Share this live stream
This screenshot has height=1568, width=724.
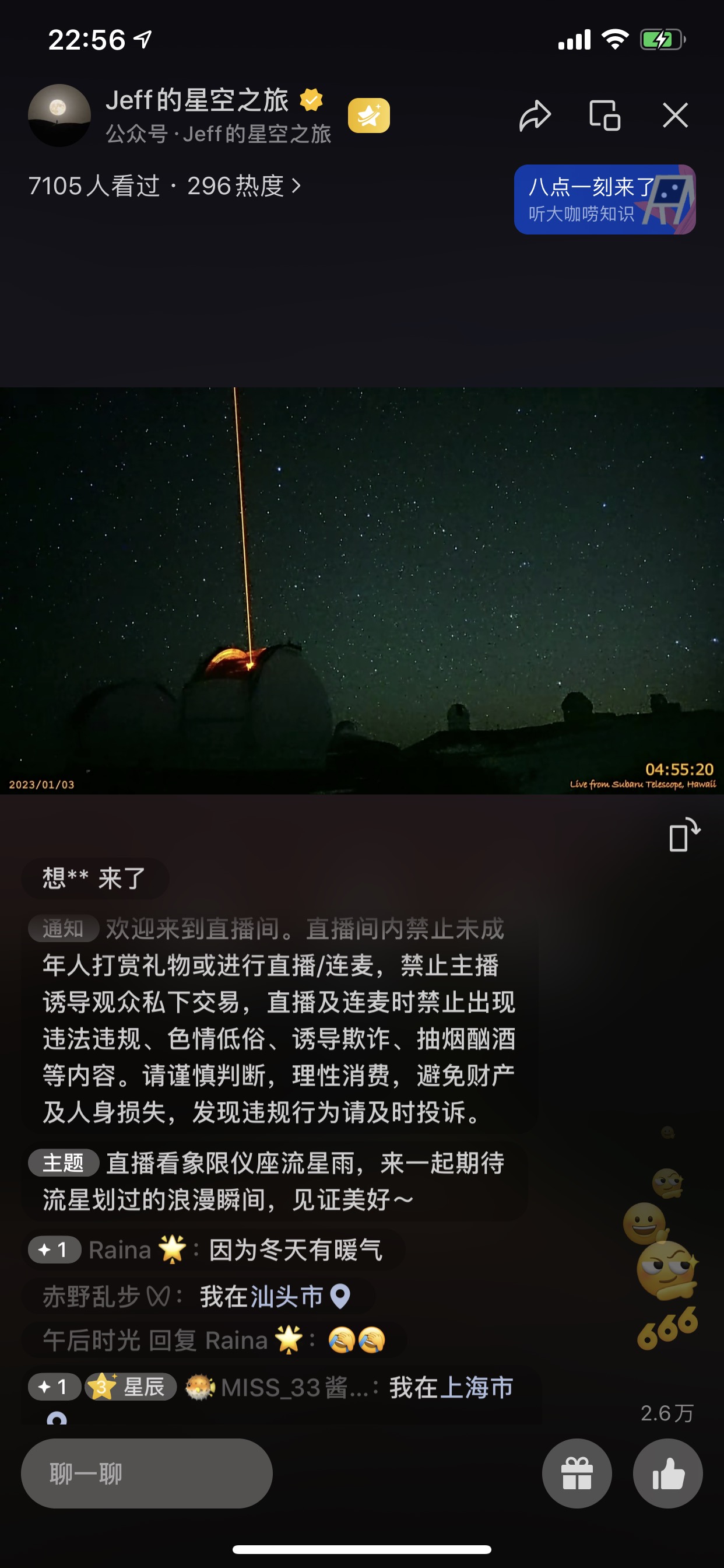[x=535, y=116]
